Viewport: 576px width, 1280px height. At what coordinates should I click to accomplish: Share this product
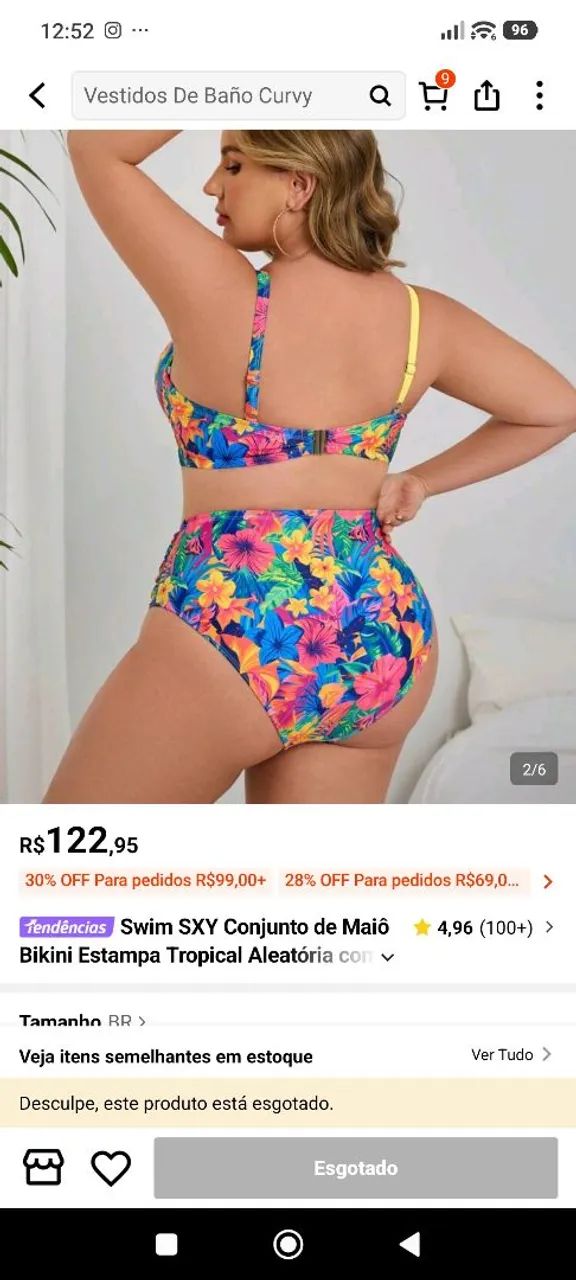click(x=487, y=96)
